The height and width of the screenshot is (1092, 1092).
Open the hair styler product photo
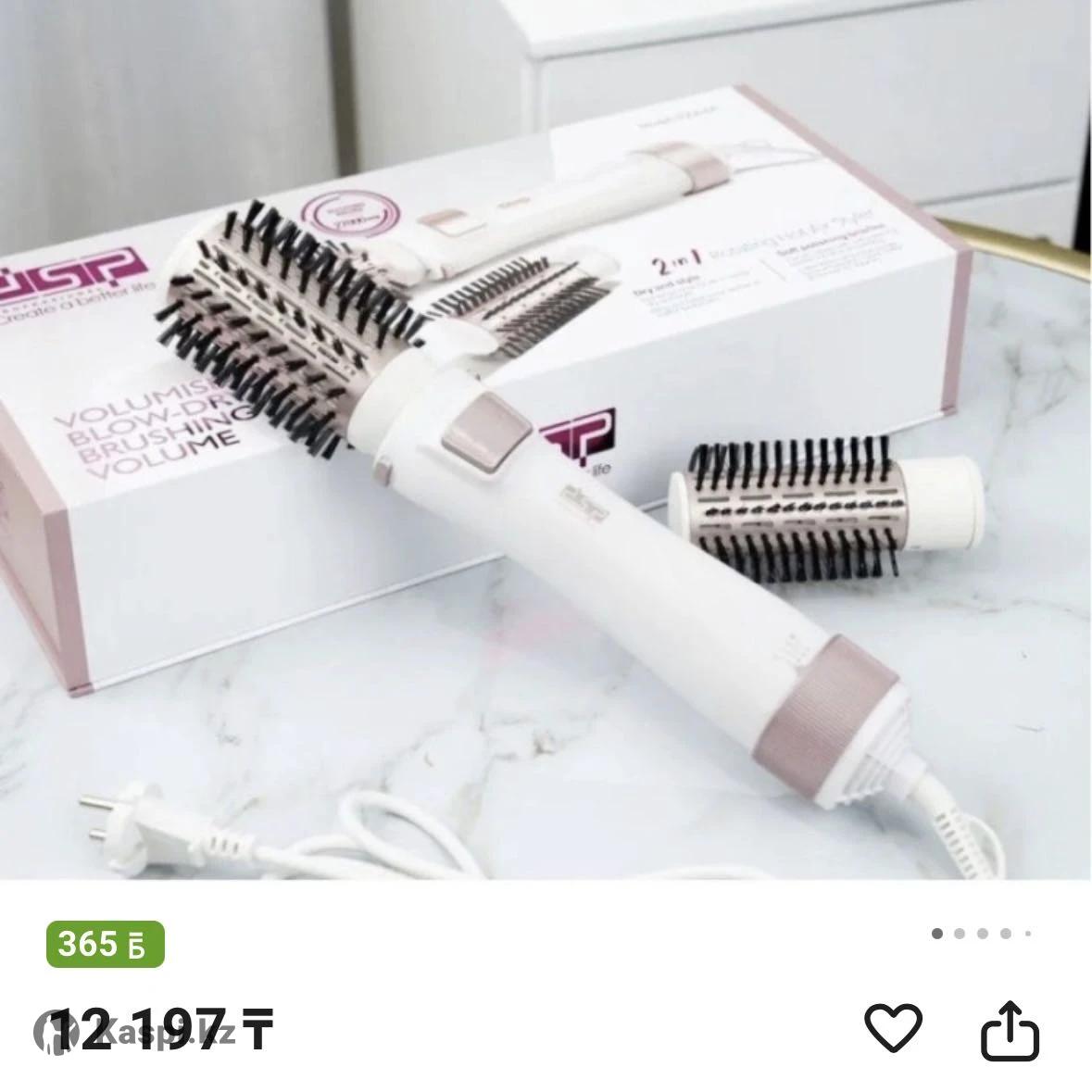coord(546,440)
